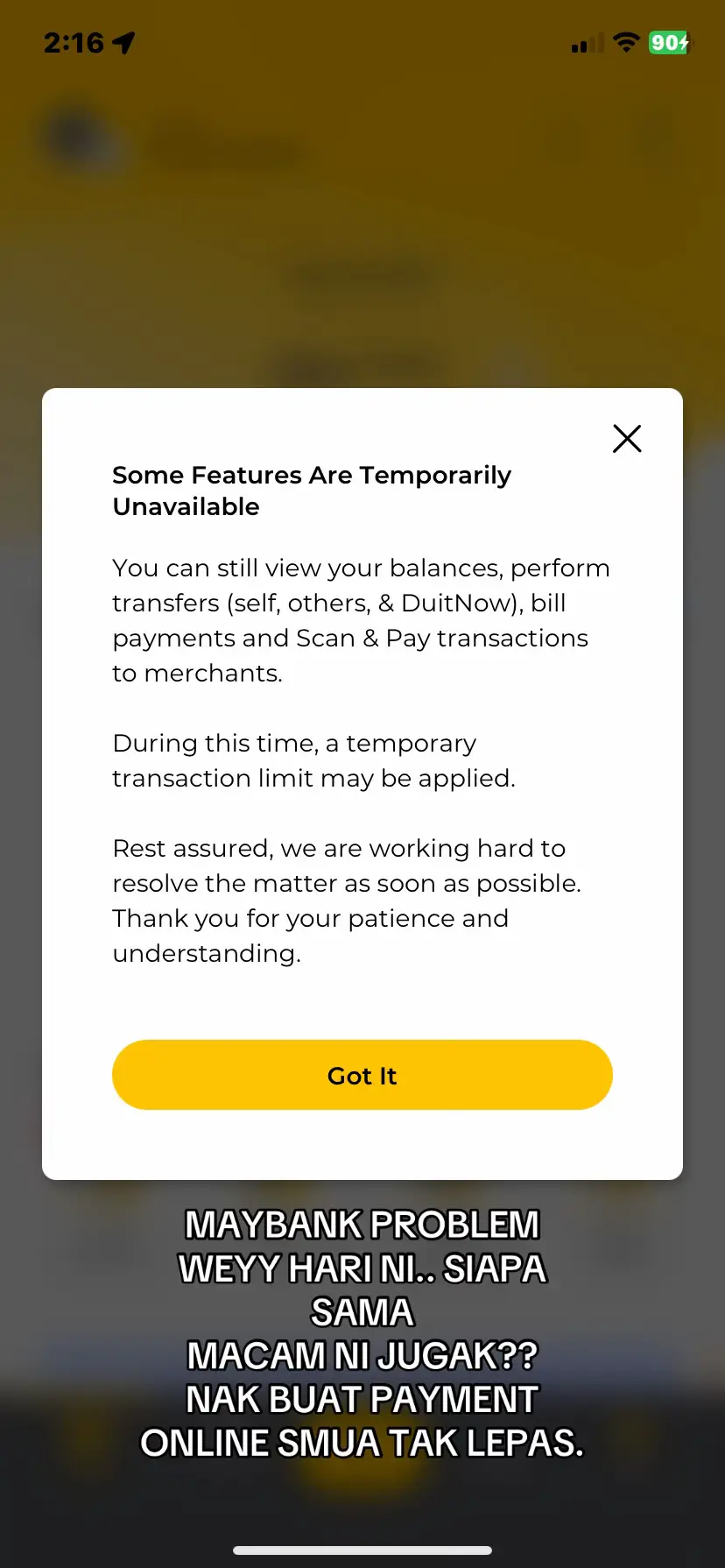Tap the paragraph mentioning Scan & Pay transactions

[359, 620]
